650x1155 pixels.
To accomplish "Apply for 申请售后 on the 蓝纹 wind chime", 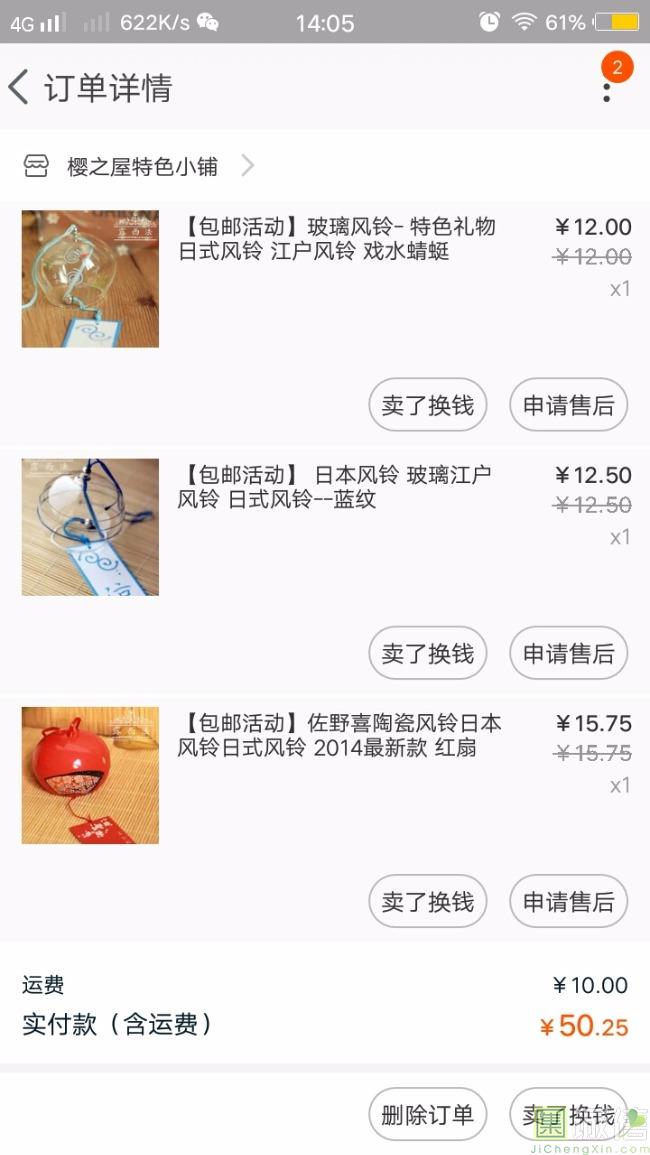I will (x=568, y=653).
